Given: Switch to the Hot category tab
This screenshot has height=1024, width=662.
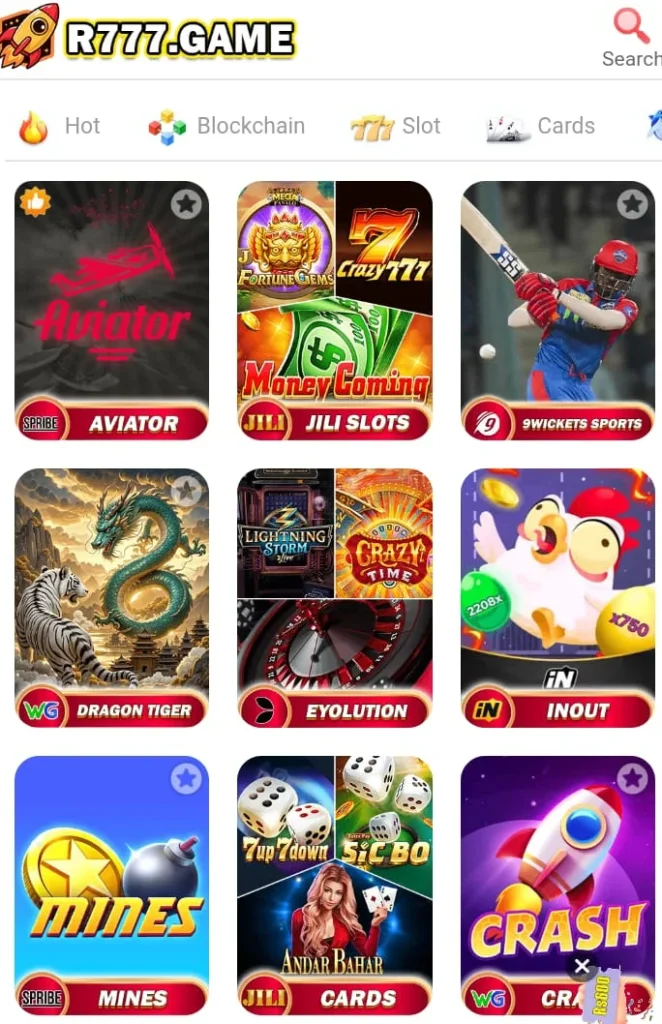Looking at the screenshot, I should (60, 126).
